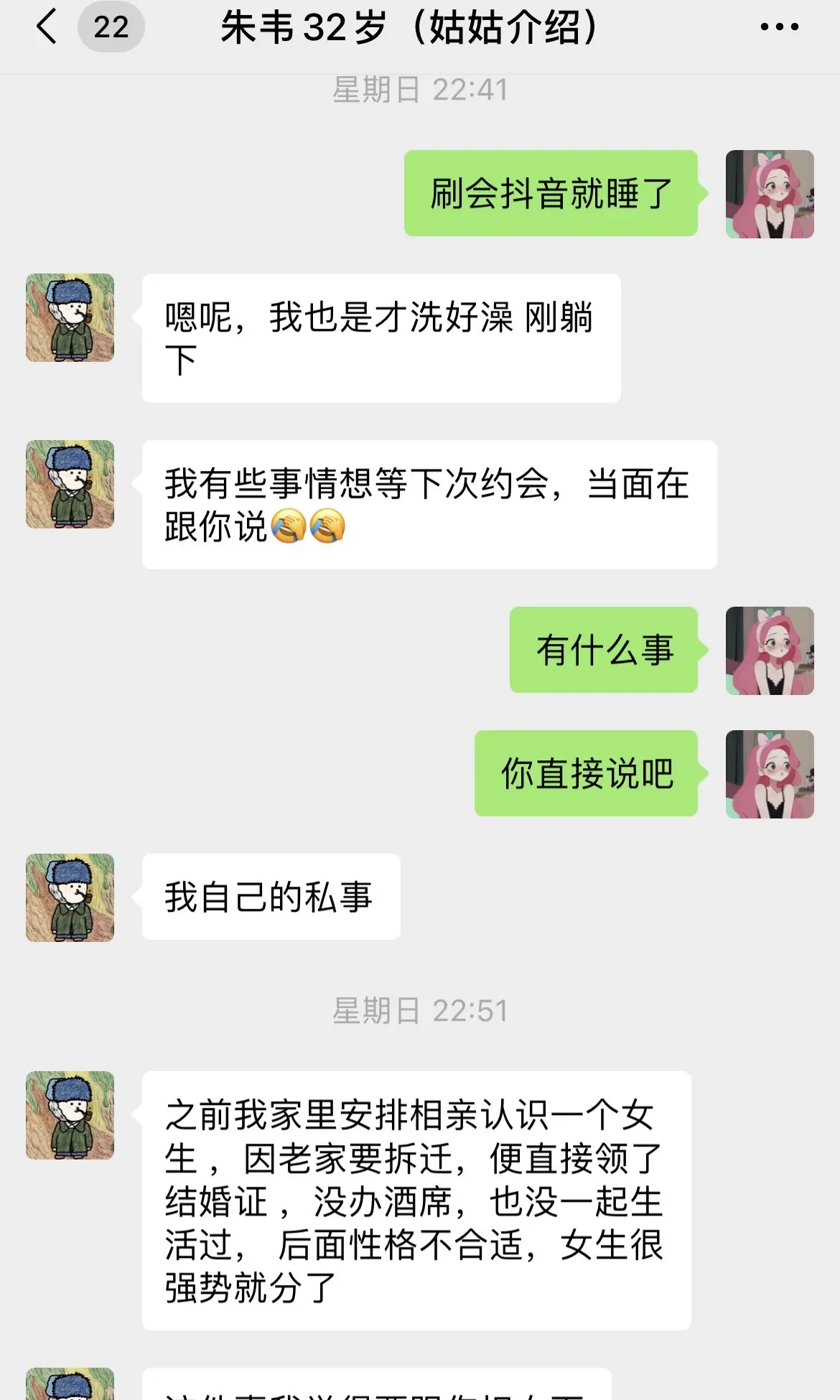Tap the 星期日 22:51 timestamp

click(x=420, y=1009)
